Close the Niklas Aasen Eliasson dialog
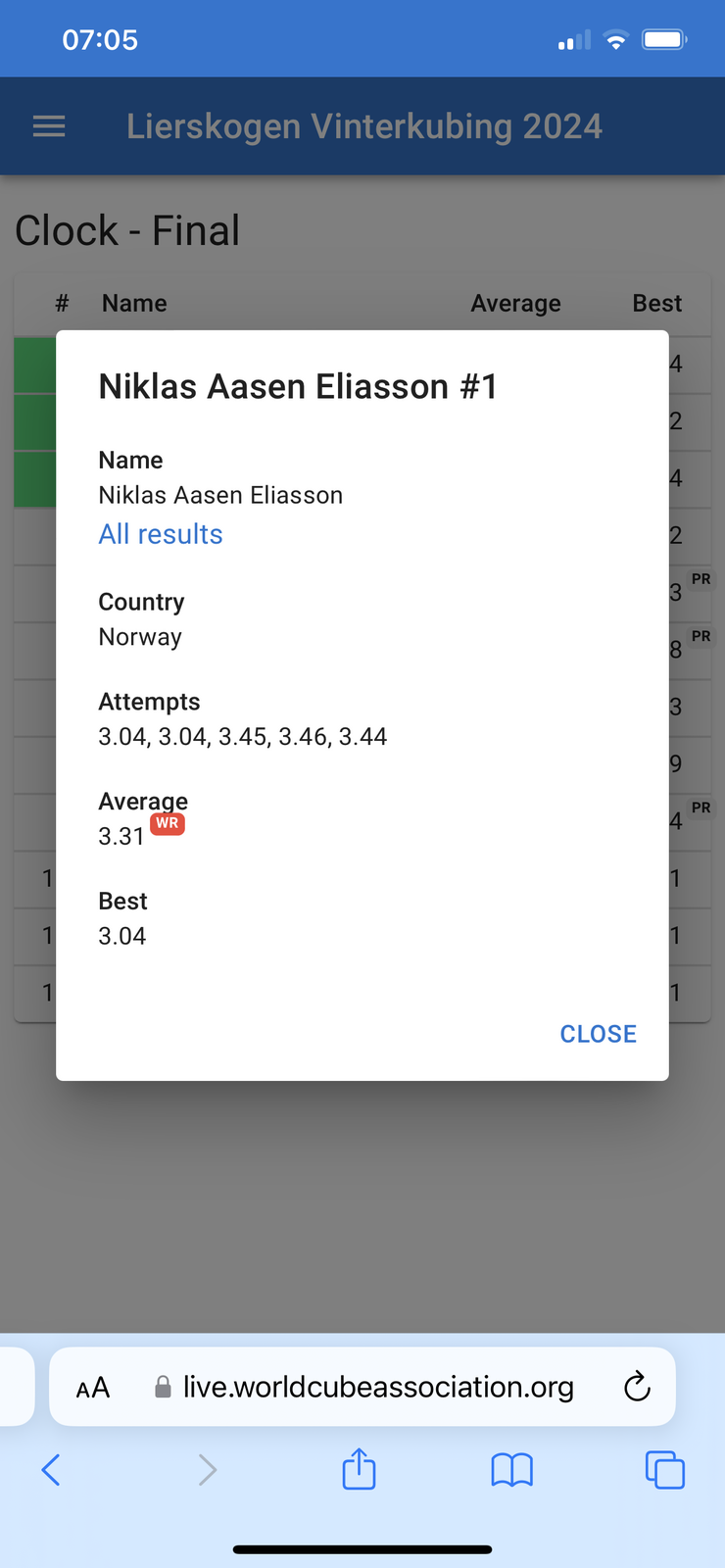 point(598,1034)
